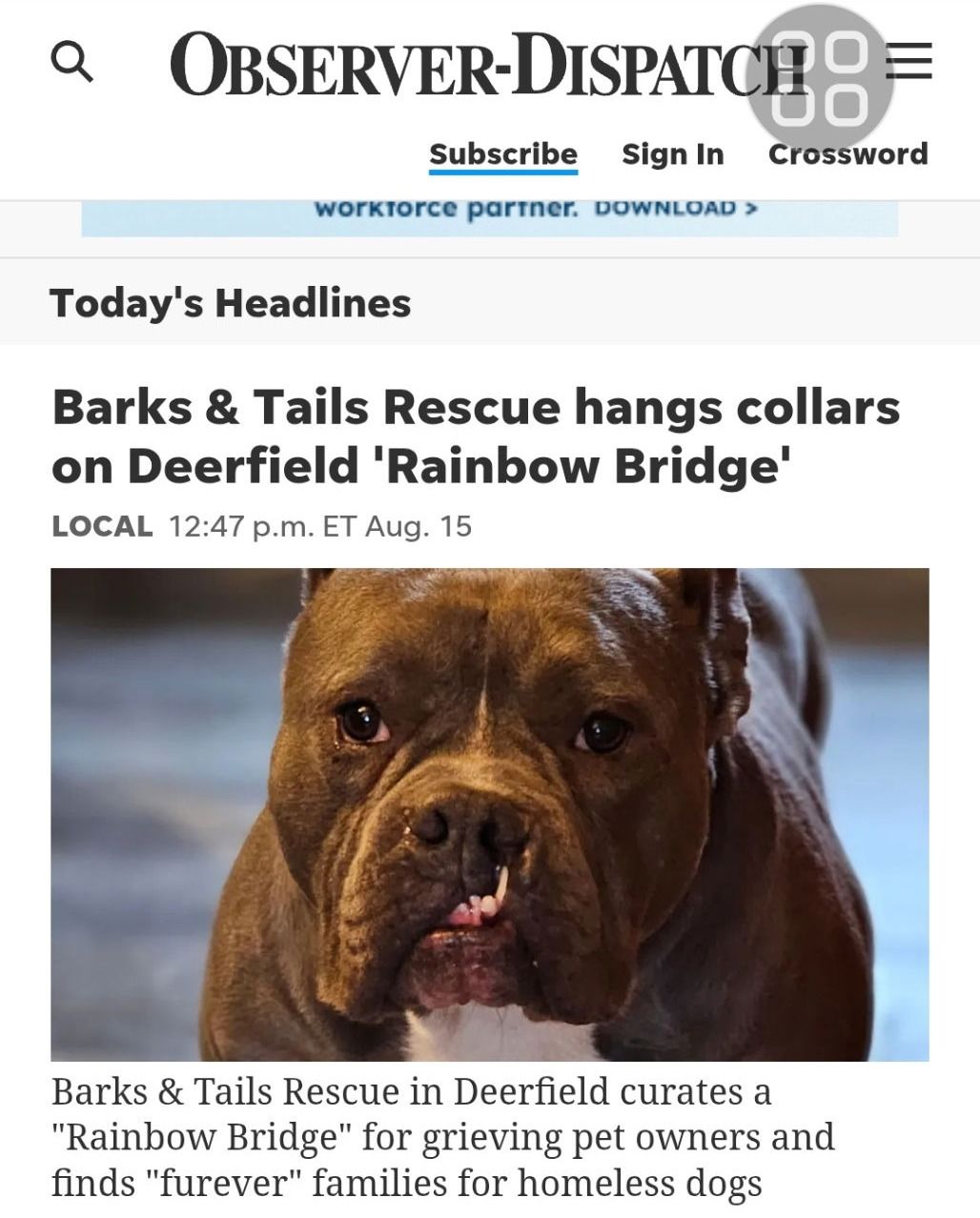Open the search icon

click(71, 62)
